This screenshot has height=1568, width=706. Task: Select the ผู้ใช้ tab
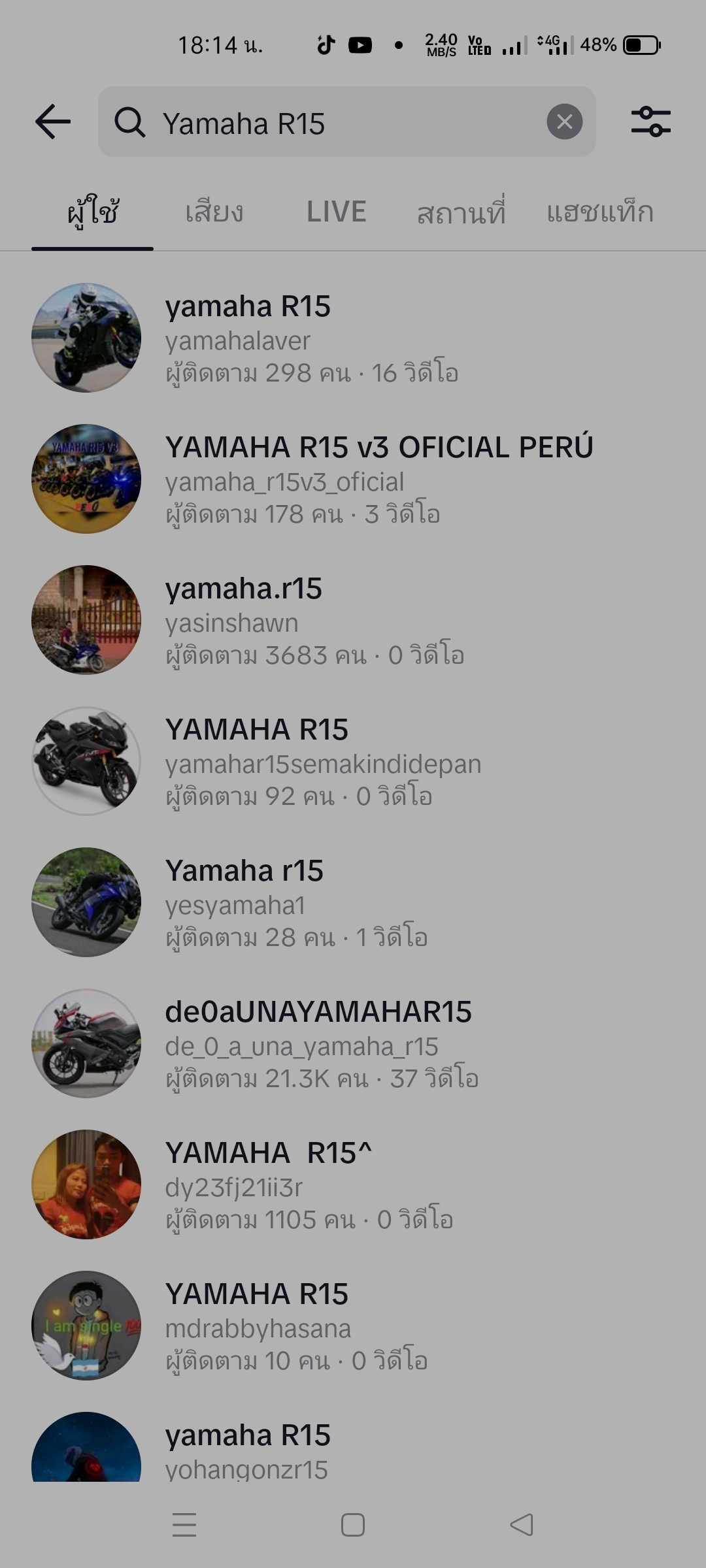tap(93, 212)
